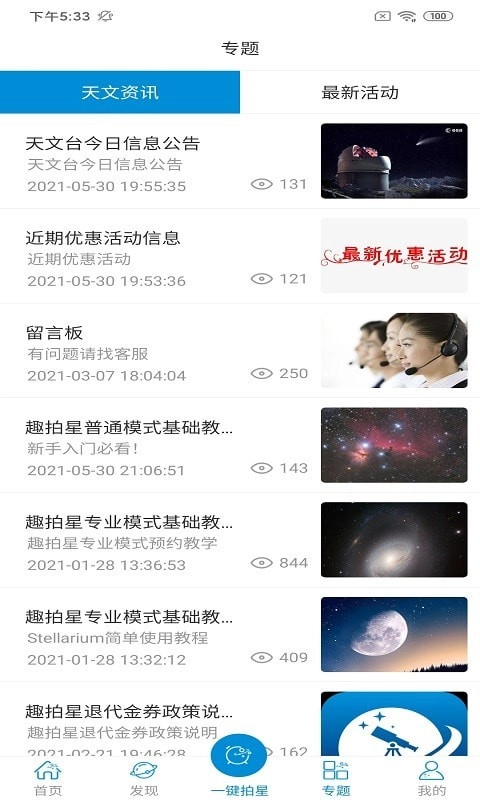Switch to the 发现 tab
The image size is (480, 800).
click(144, 778)
